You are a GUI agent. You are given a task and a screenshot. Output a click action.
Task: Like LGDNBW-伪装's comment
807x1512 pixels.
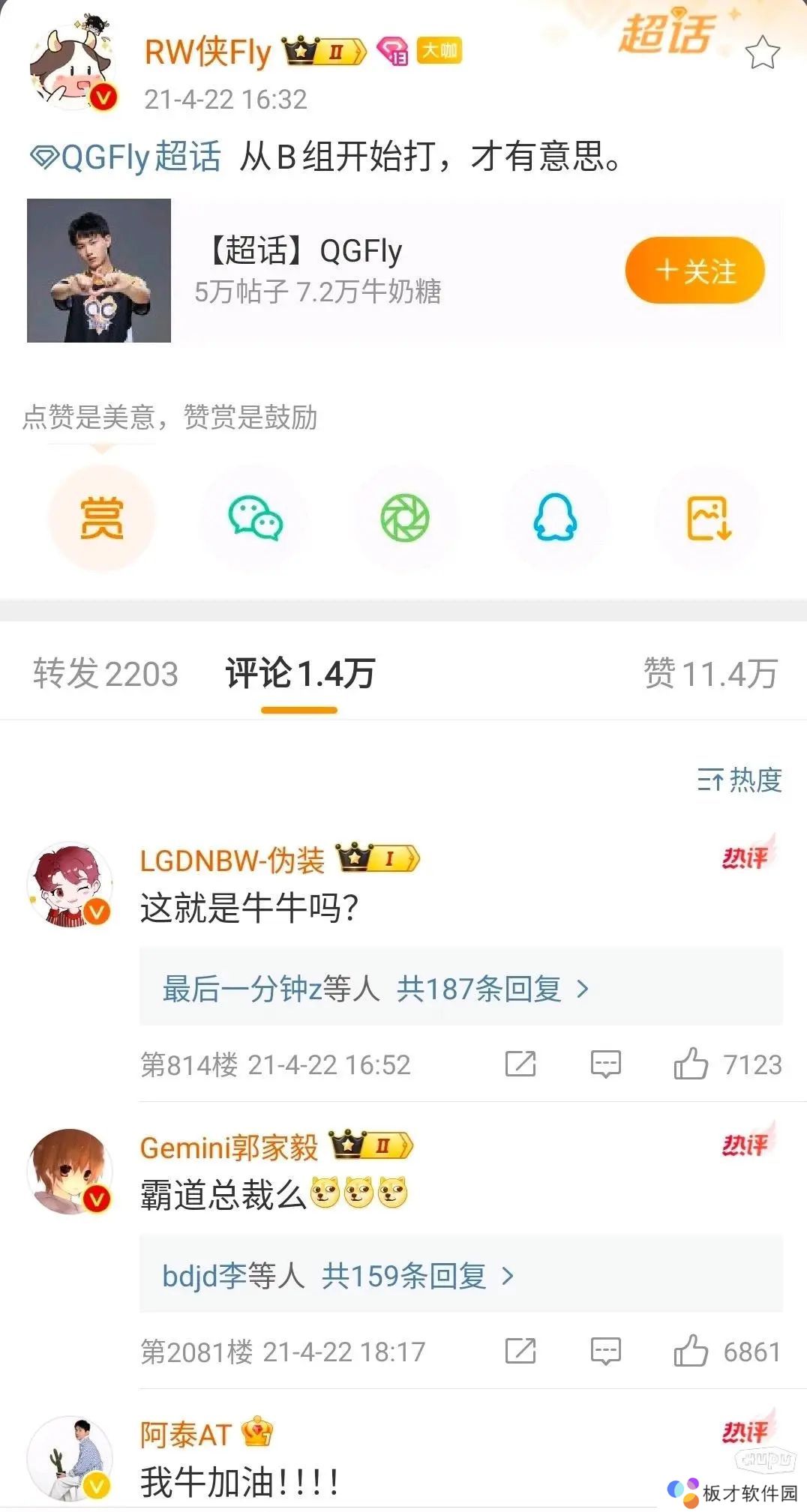(691, 1064)
